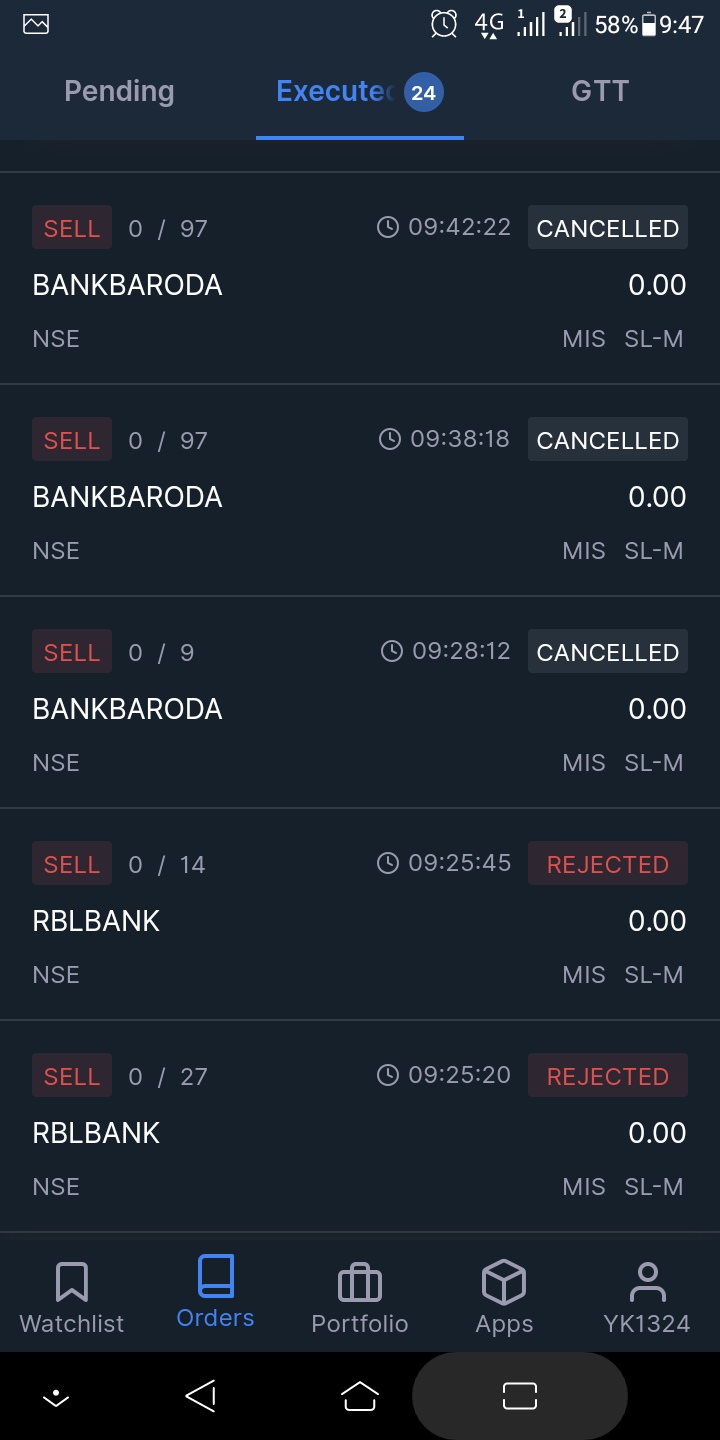Select the Executed orders tab
Viewport: 720px width, 1440px height.
(x=358, y=92)
